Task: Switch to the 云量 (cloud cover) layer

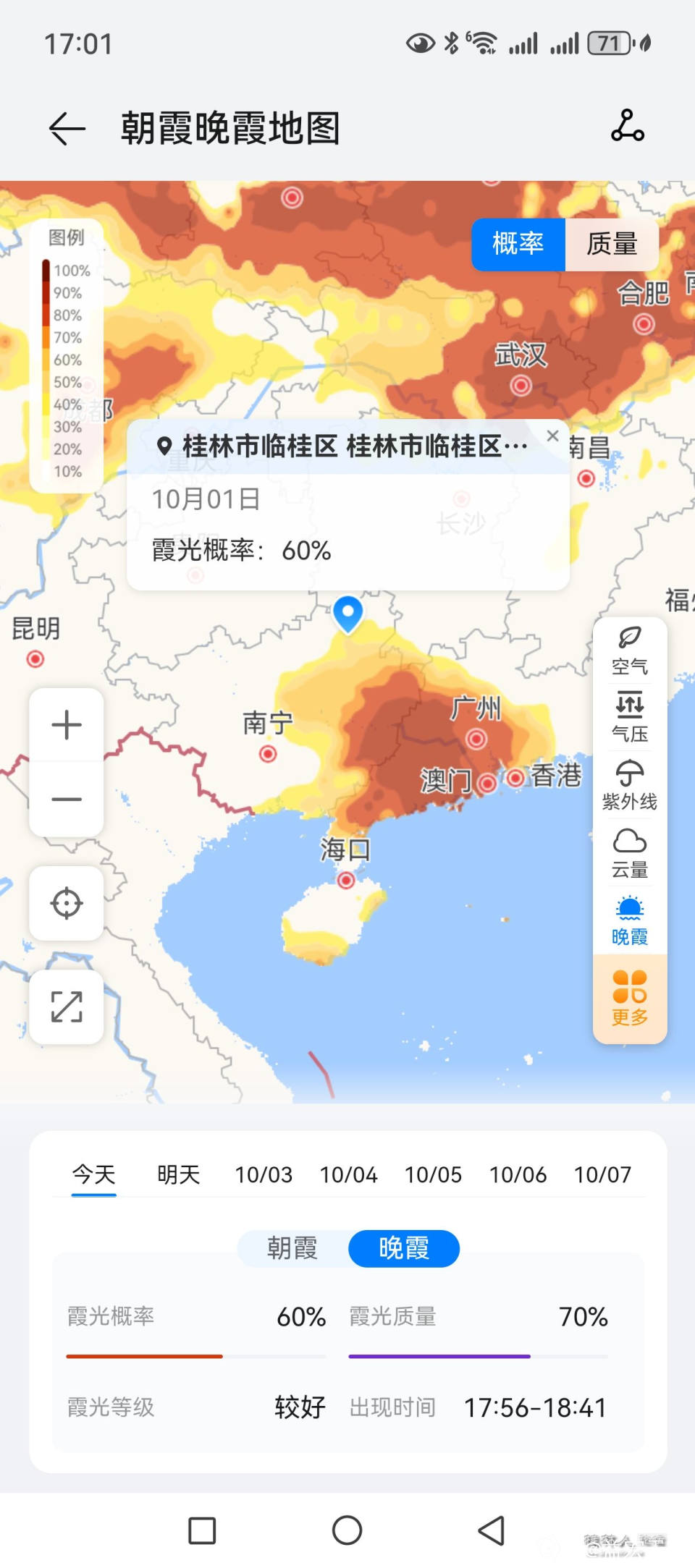Action: point(630,847)
